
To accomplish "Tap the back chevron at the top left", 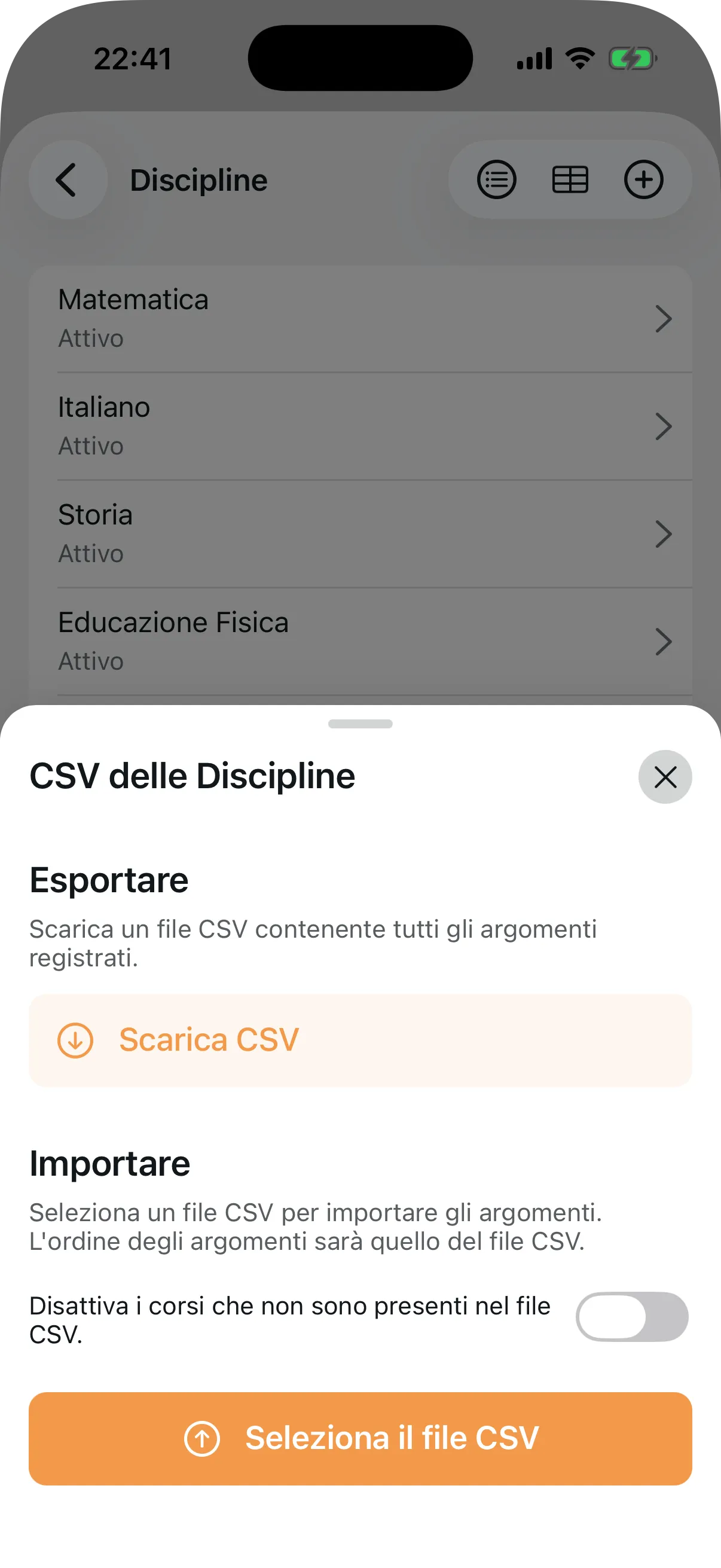I will pyautogui.click(x=68, y=179).
